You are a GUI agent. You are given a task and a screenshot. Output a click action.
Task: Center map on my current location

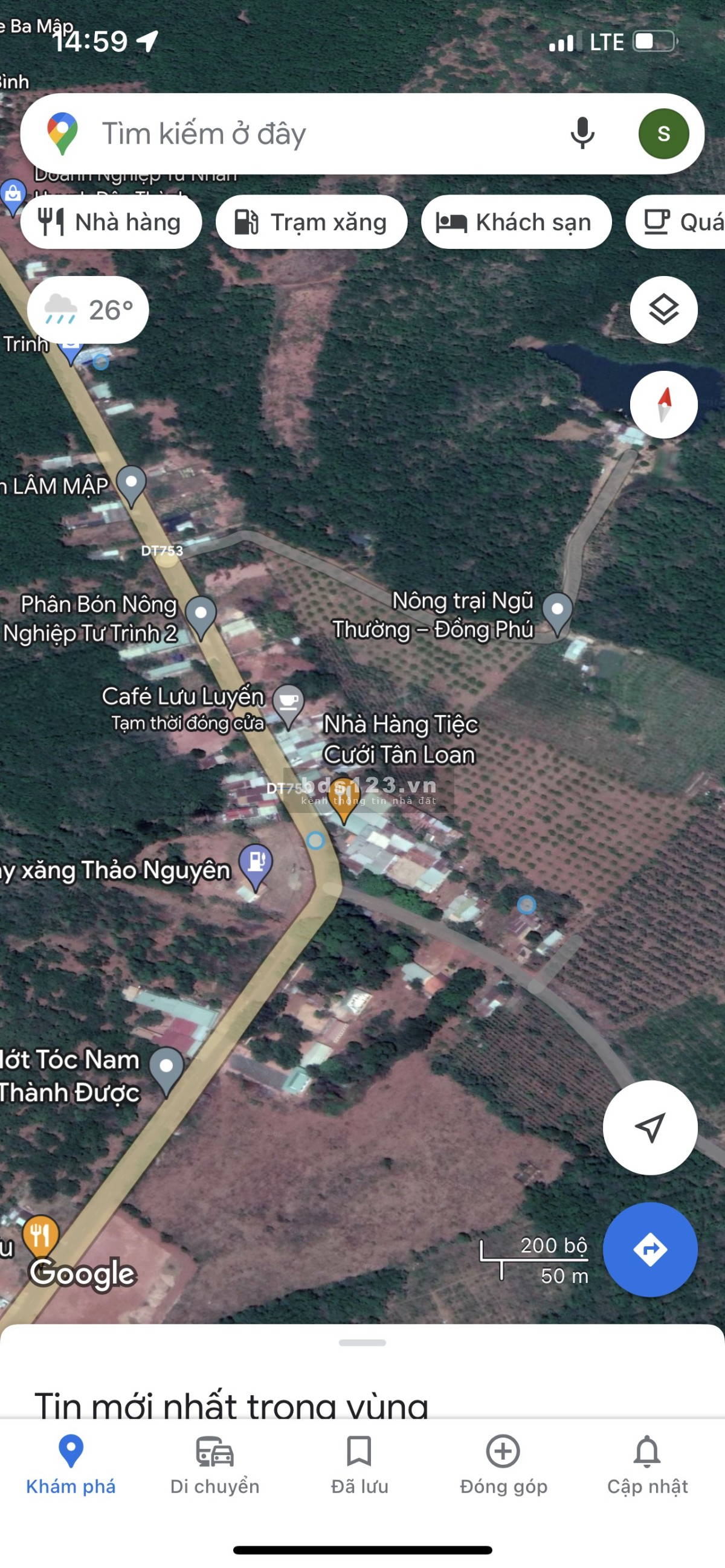click(649, 1127)
